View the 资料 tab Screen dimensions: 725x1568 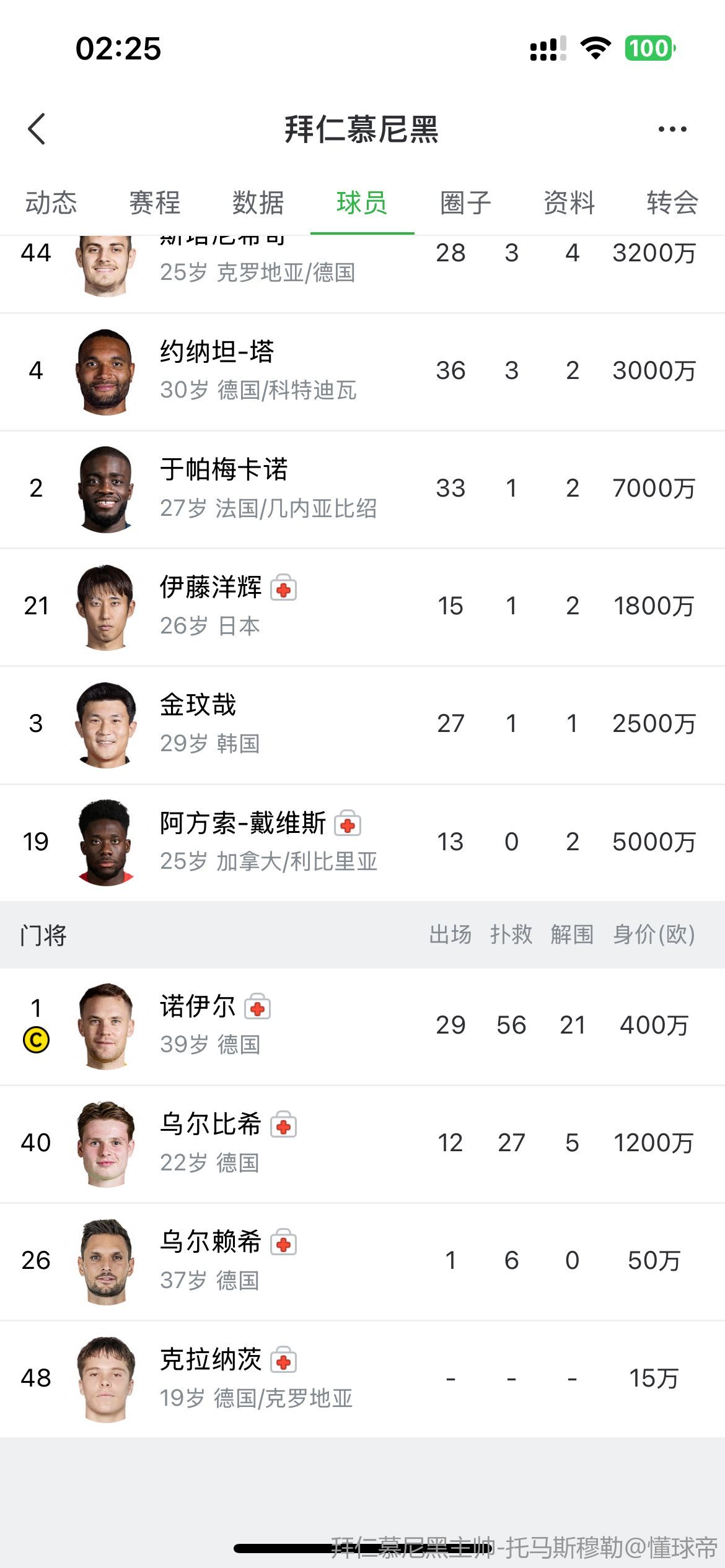[x=569, y=203]
